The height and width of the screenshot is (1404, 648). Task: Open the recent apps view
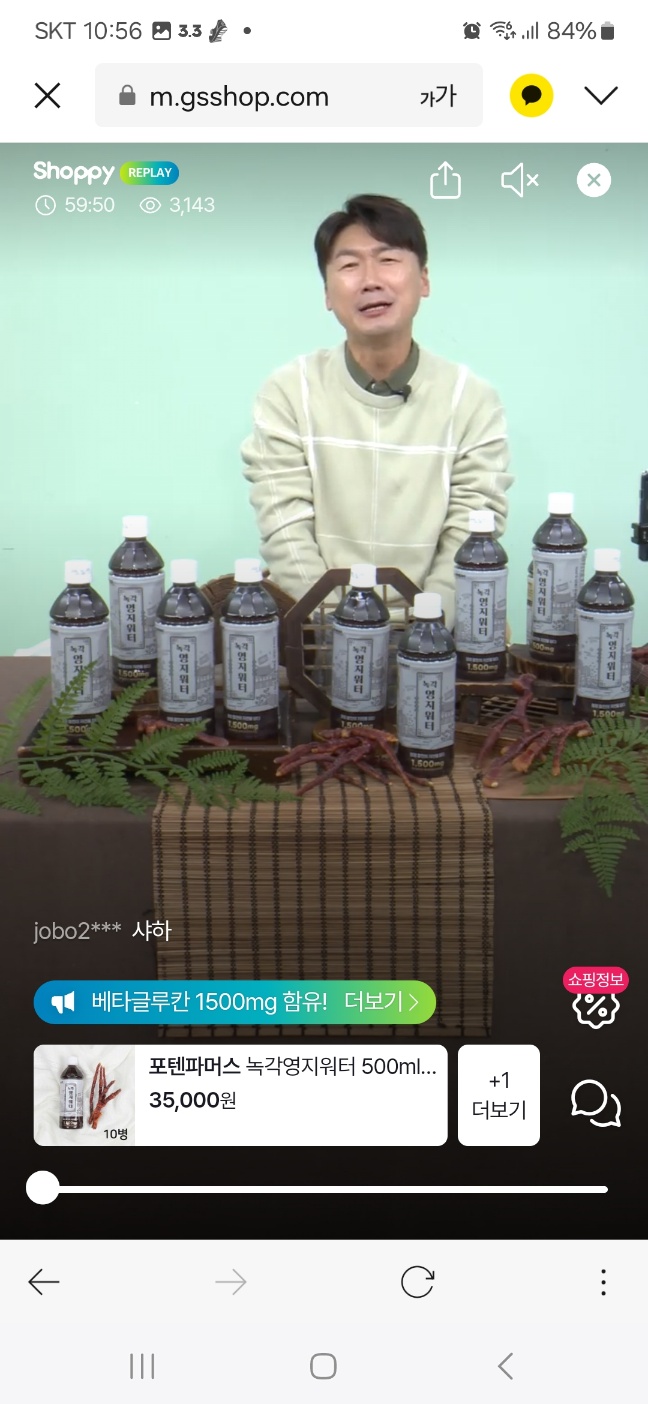click(142, 1366)
